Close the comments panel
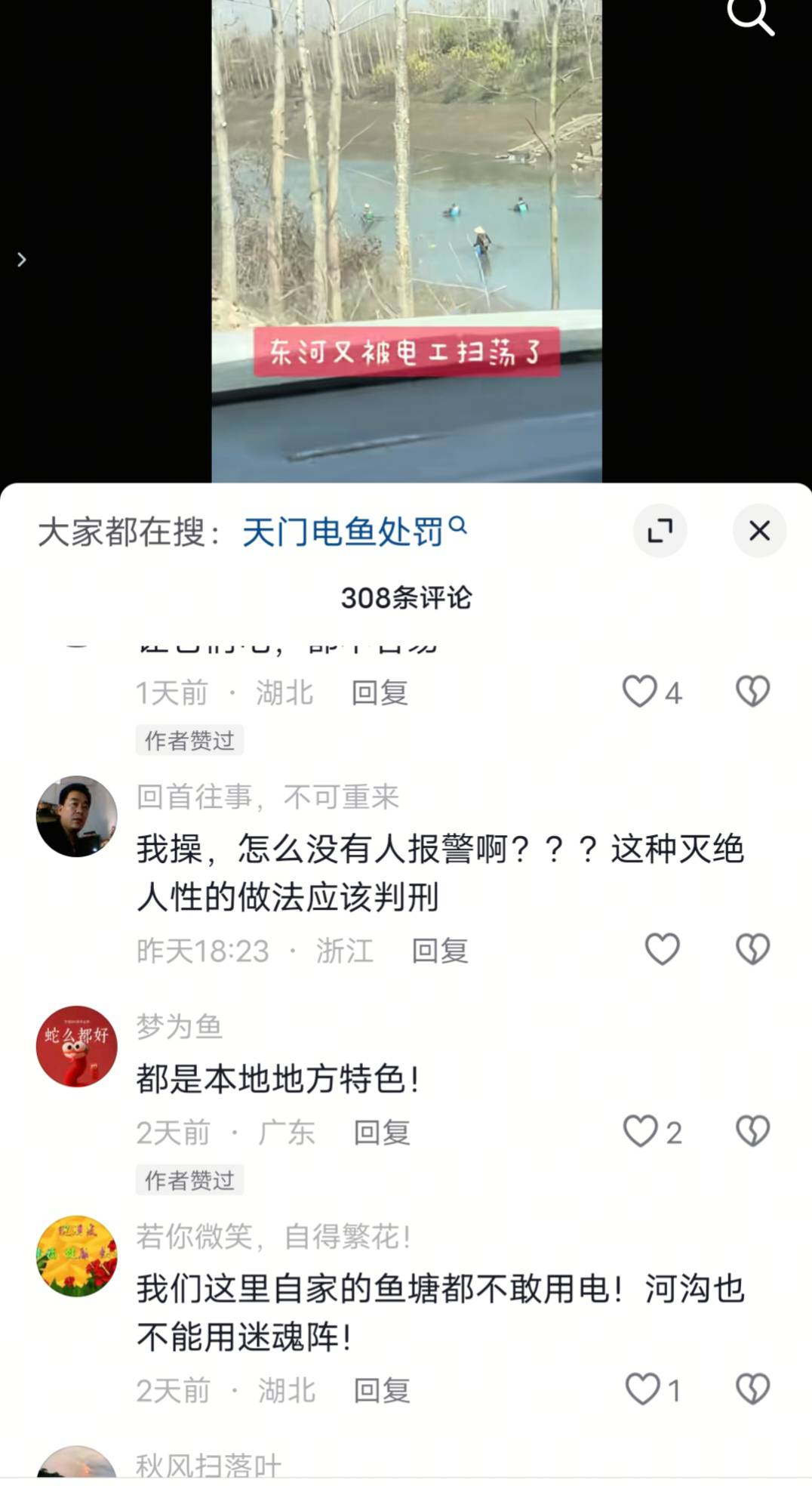Screen dimensions: 812x1486 [759, 531]
